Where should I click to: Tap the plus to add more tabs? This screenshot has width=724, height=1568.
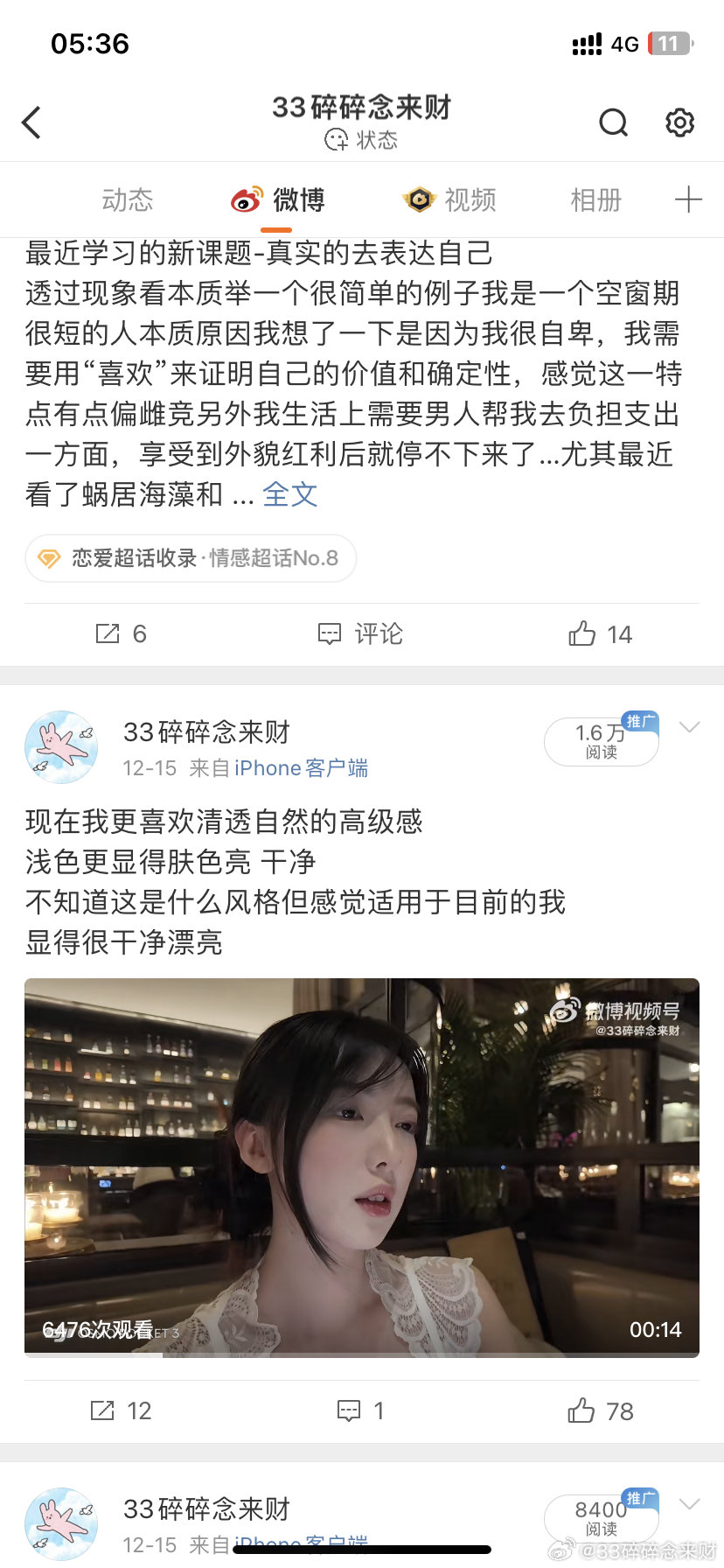tap(689, 199)
